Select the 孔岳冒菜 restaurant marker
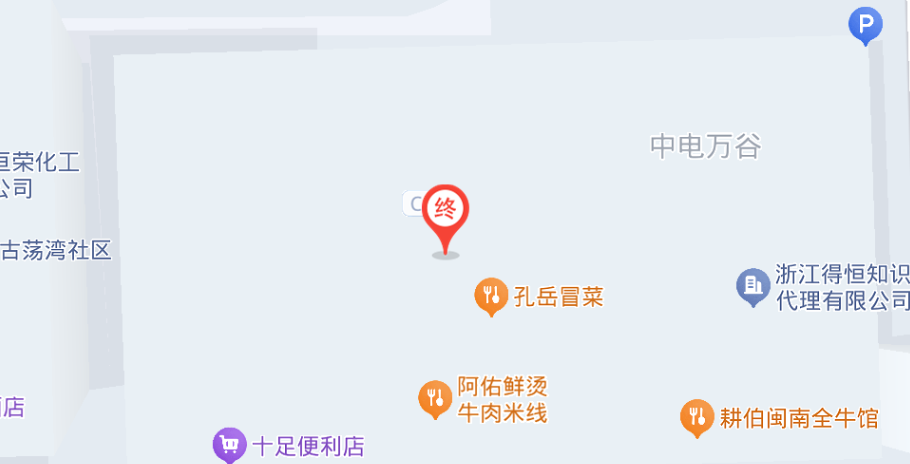This screenshot has width=910, height=464. point(490,295)
